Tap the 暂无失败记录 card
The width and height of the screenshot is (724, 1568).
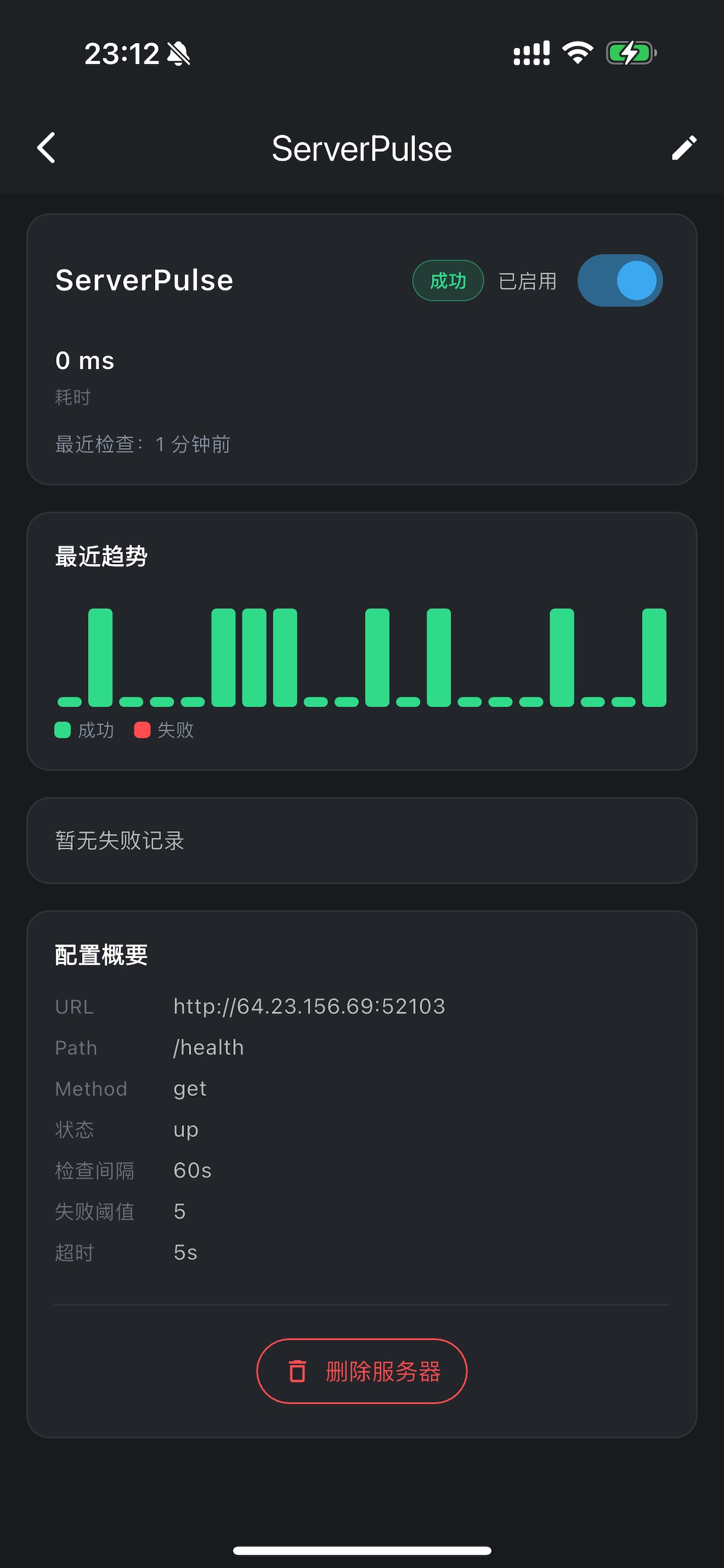click(x=361, y=840)
